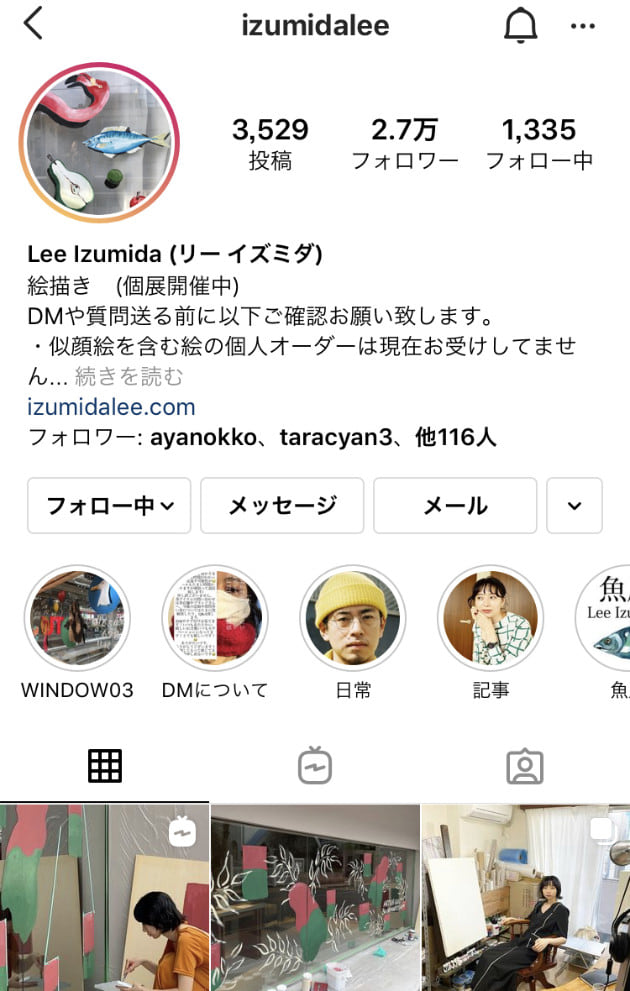
Task: Open the three-dot overflow menu
Action: pyautogui.click(x=583, y=26)
